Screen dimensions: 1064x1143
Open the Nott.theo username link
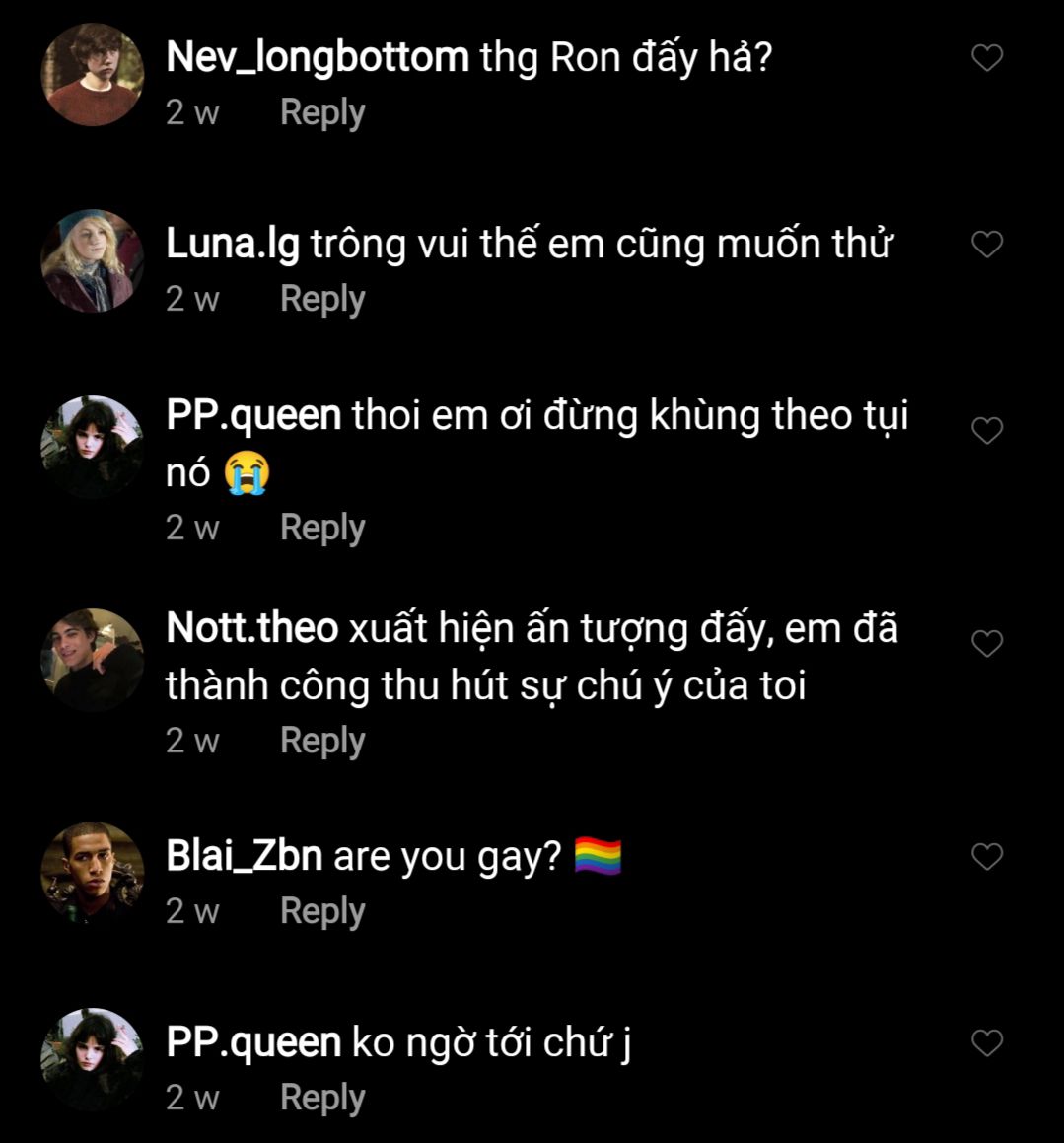click(251, 628)
